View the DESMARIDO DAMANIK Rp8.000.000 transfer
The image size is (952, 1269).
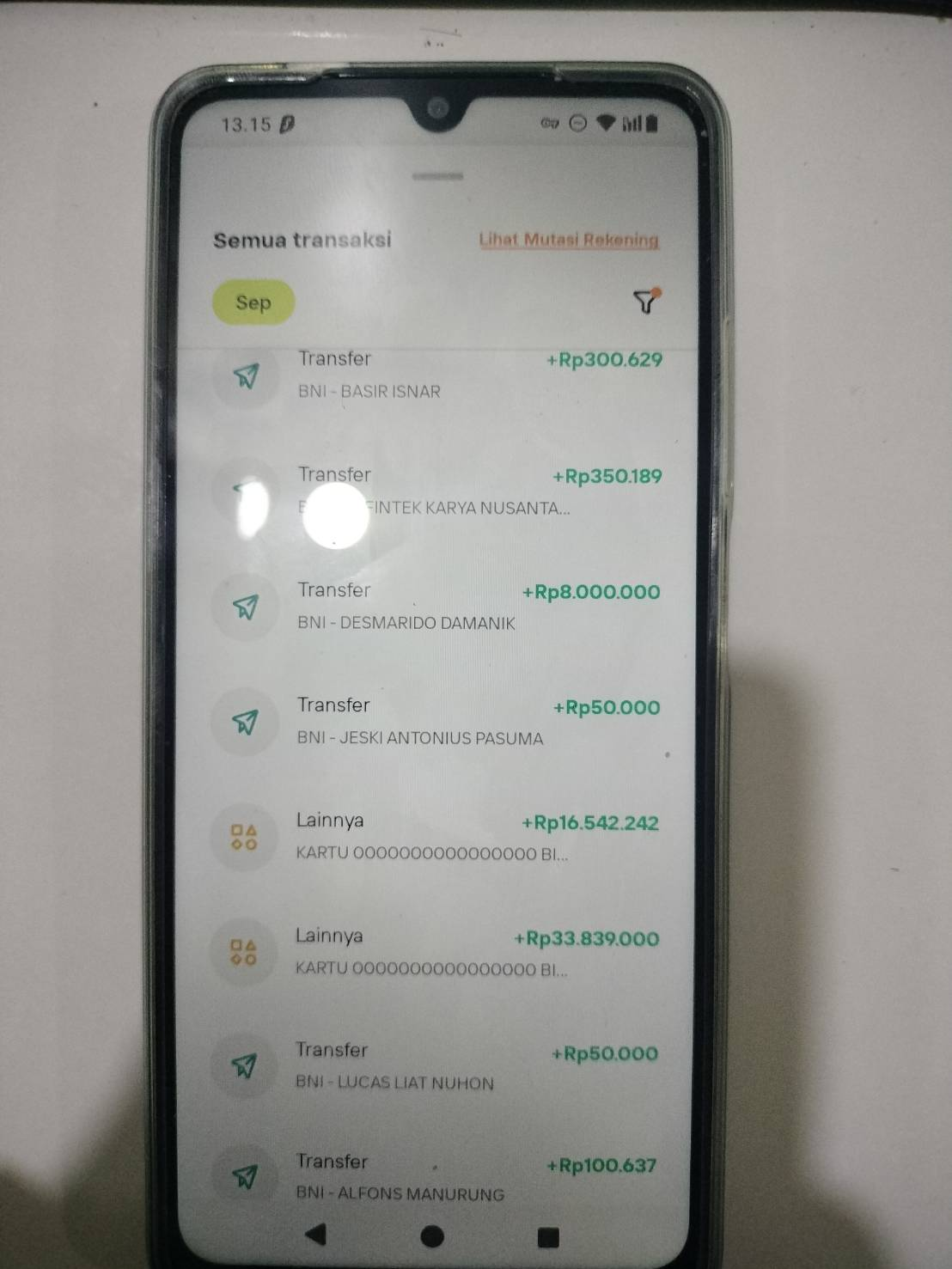436,606
